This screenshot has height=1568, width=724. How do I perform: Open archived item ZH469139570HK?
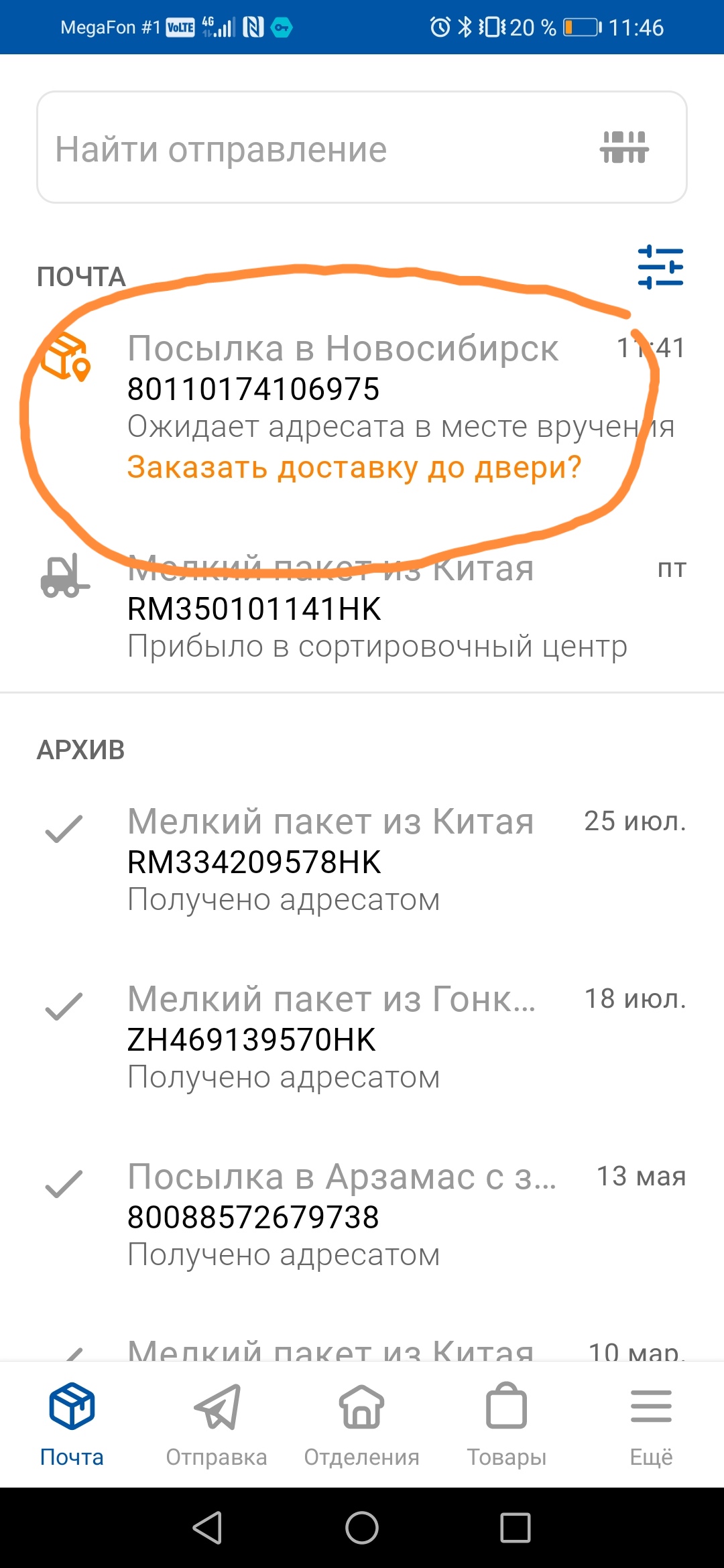tap(362, 1039)
